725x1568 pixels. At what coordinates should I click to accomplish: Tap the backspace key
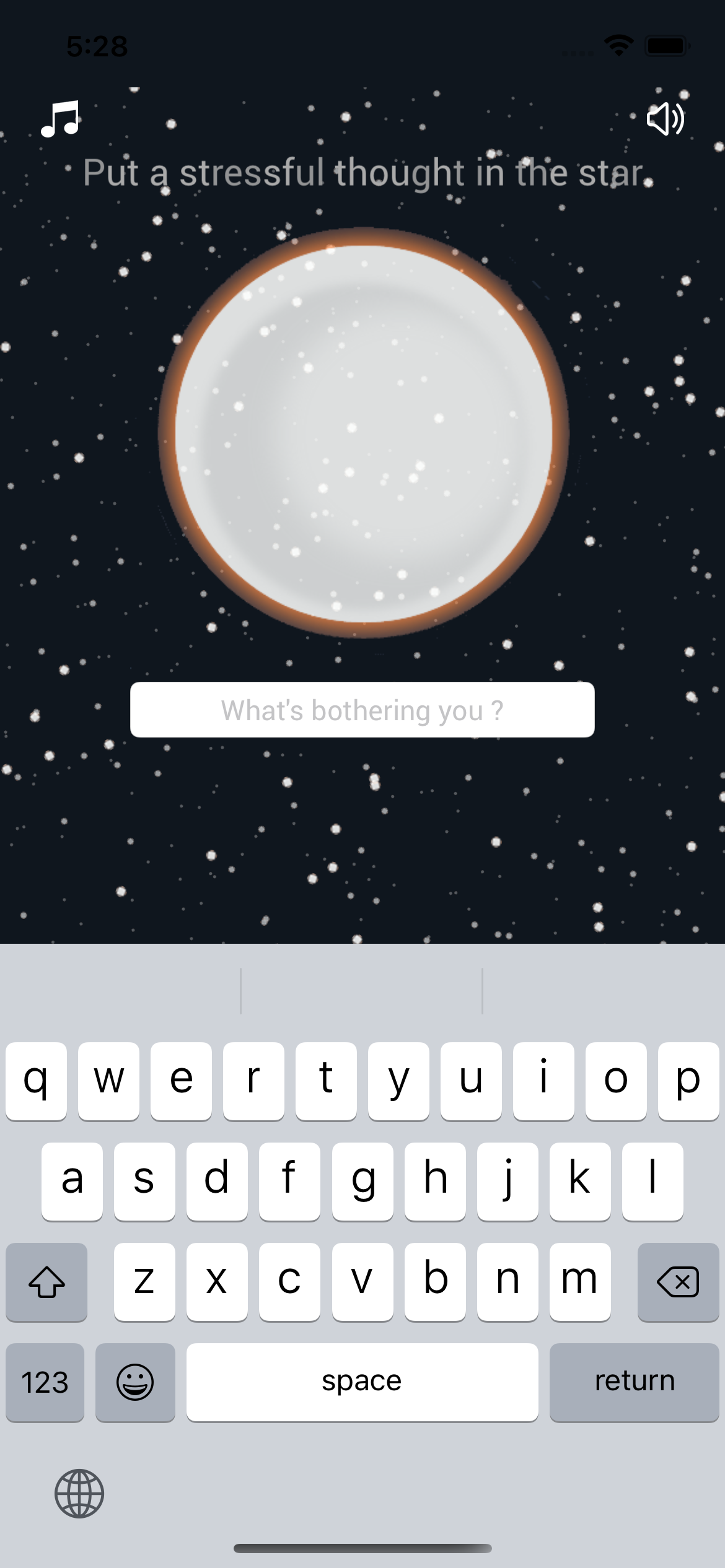(x=678, y=1281)
